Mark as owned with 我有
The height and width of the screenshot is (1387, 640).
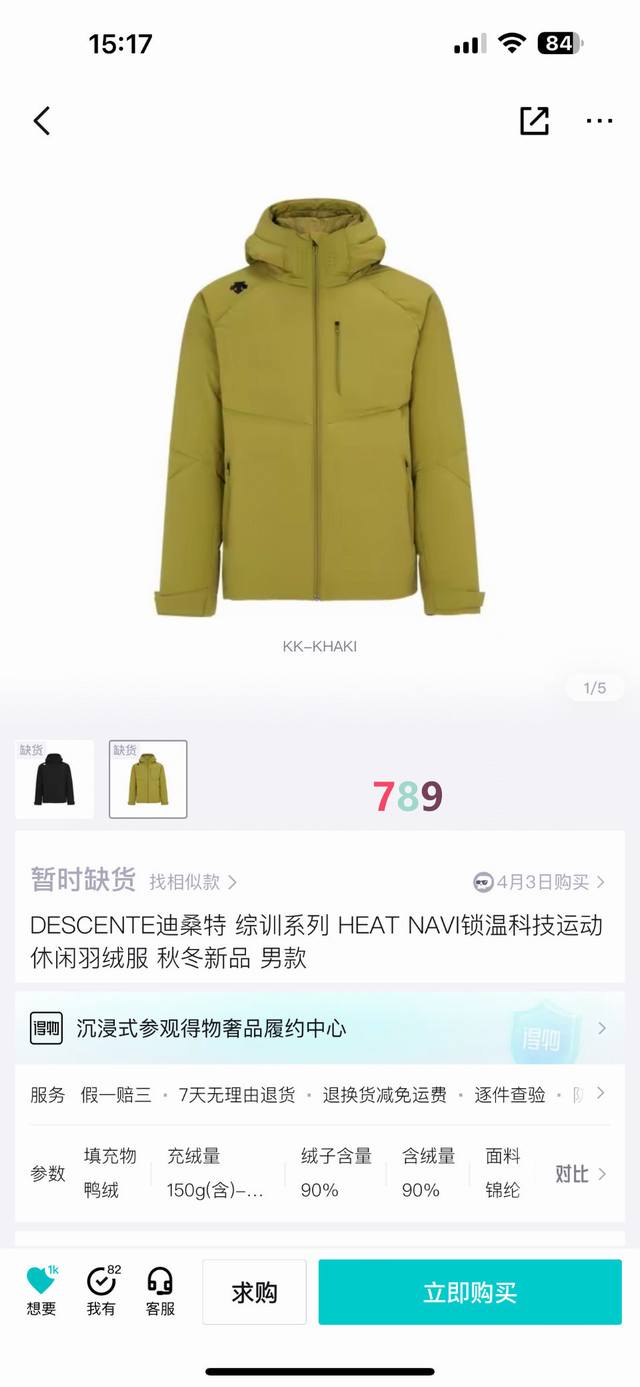point(101,1290)
